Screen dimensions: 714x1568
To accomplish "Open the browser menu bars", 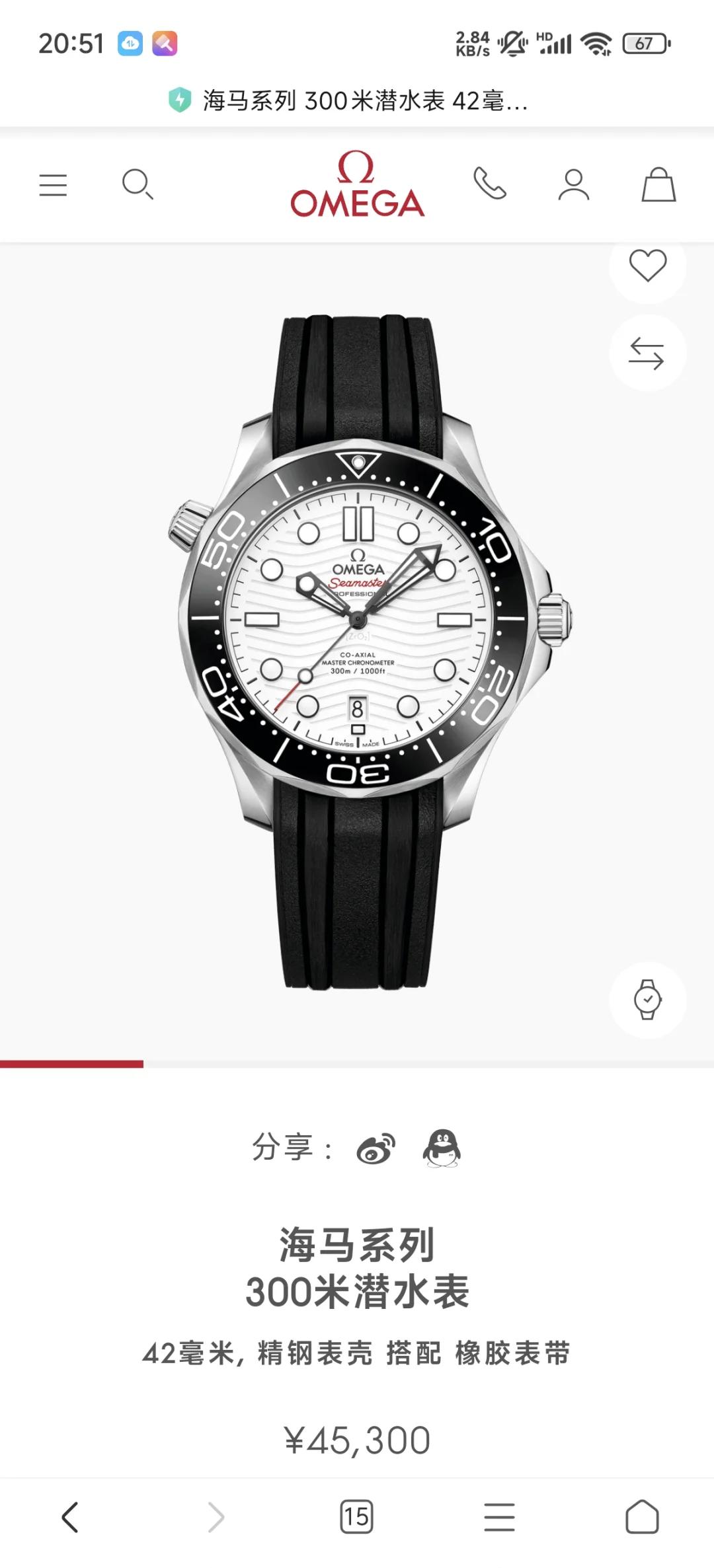I will point(499,1517).
